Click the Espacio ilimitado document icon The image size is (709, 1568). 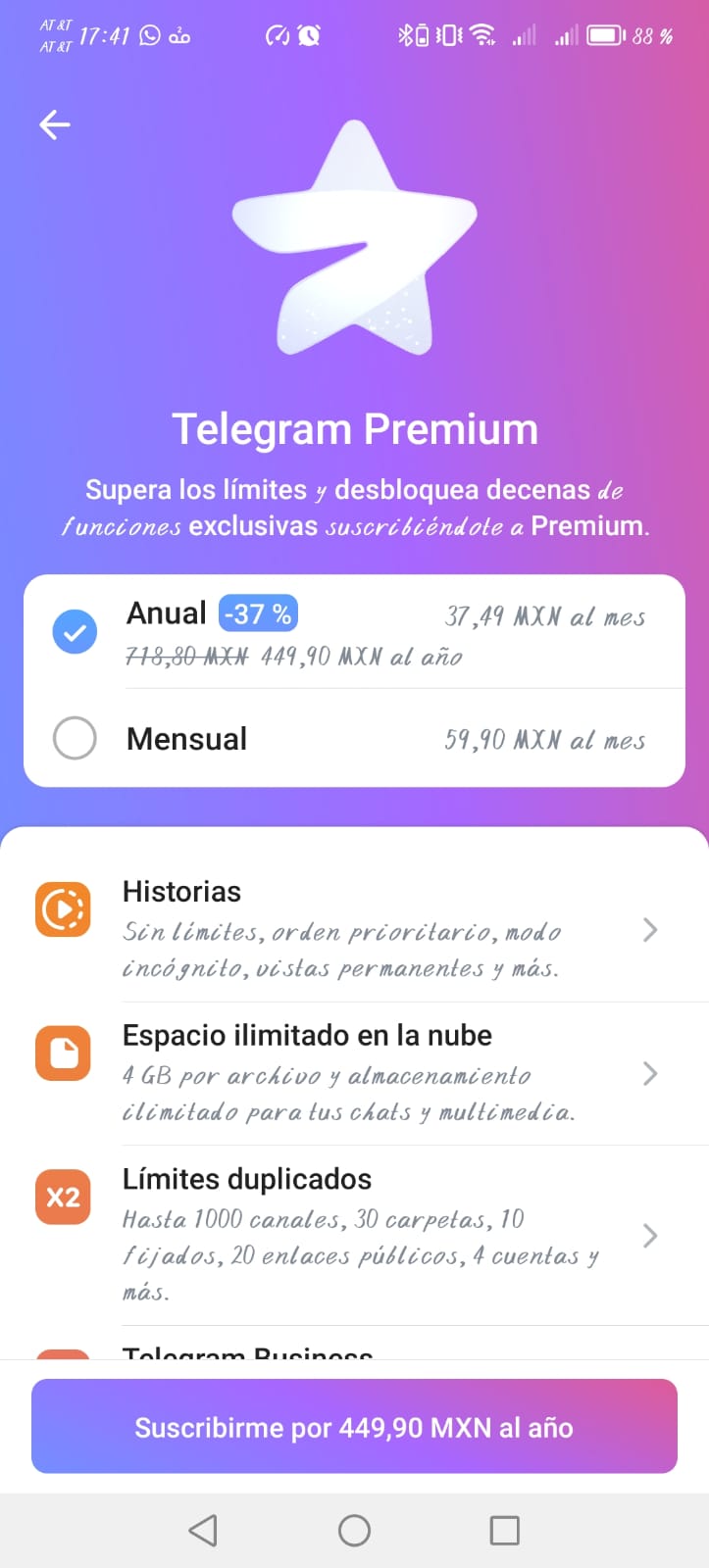coord(63,1053)
